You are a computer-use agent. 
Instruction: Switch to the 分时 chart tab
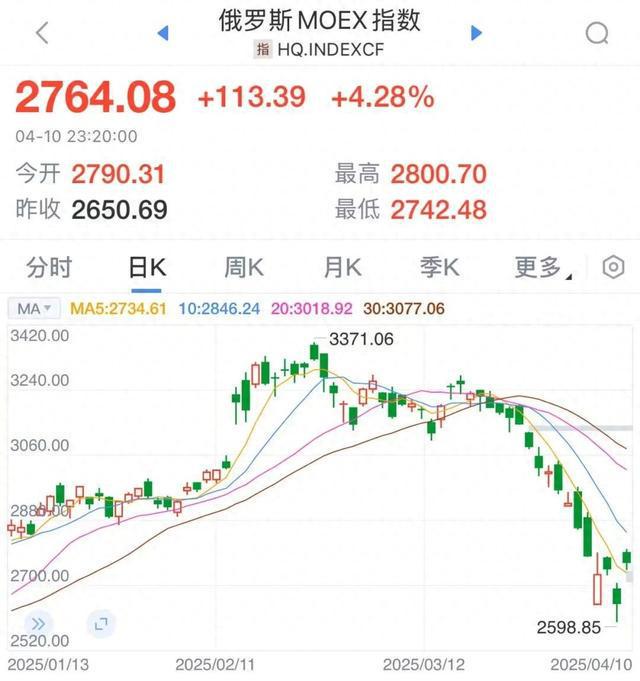click(x=50, y=267)
